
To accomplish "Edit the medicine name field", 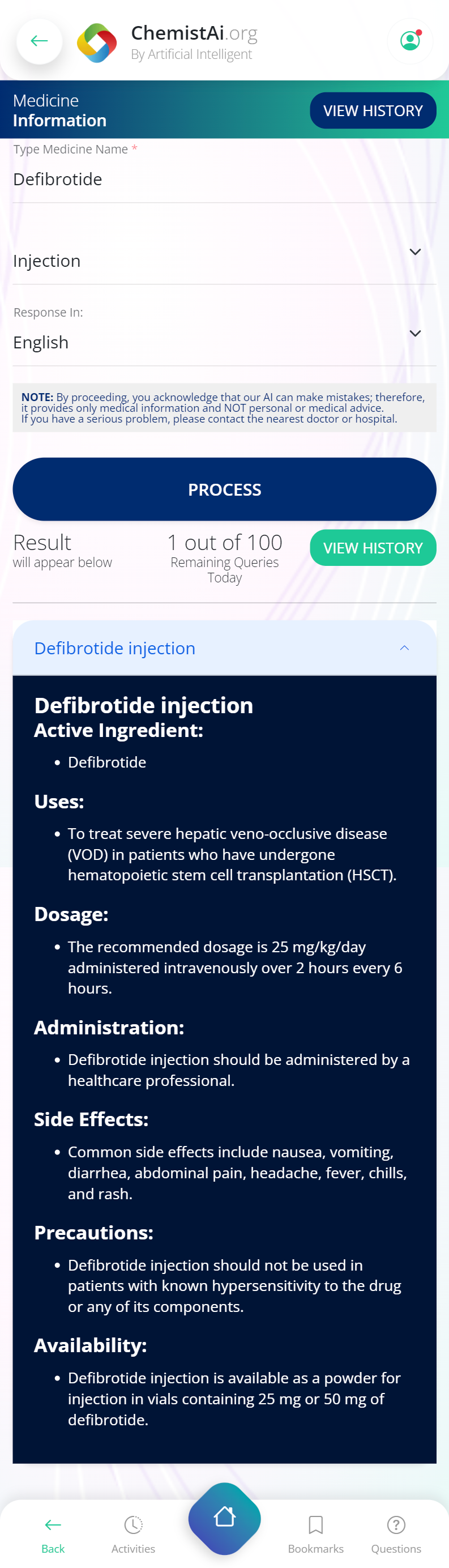I will tap(224, 180).
